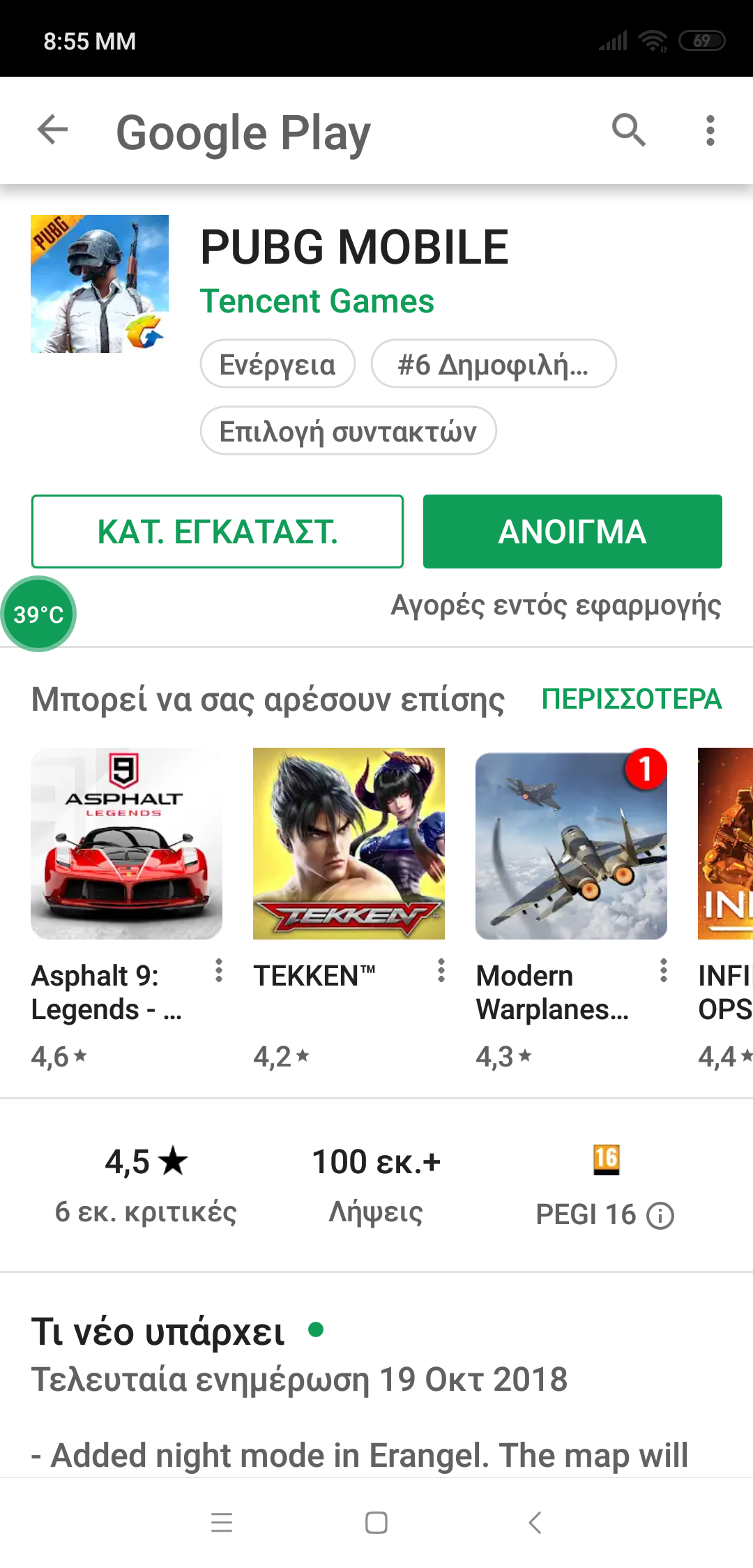Tap the #6 Δημοφιλή ranking chip
Screen dimensions: 753x1568
coord(493,364)
